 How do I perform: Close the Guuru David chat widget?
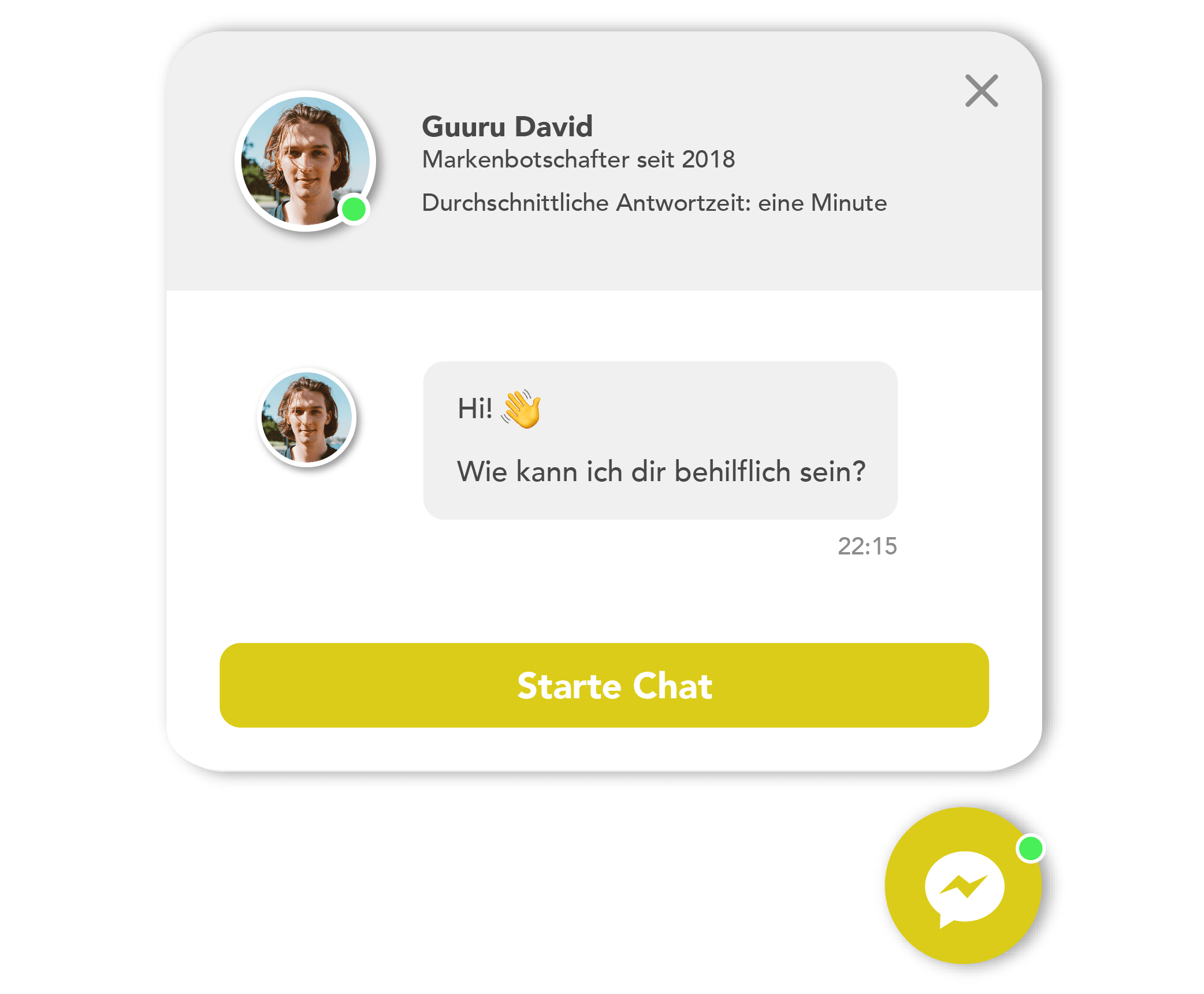pyautogui.click(x=981, y=91)
